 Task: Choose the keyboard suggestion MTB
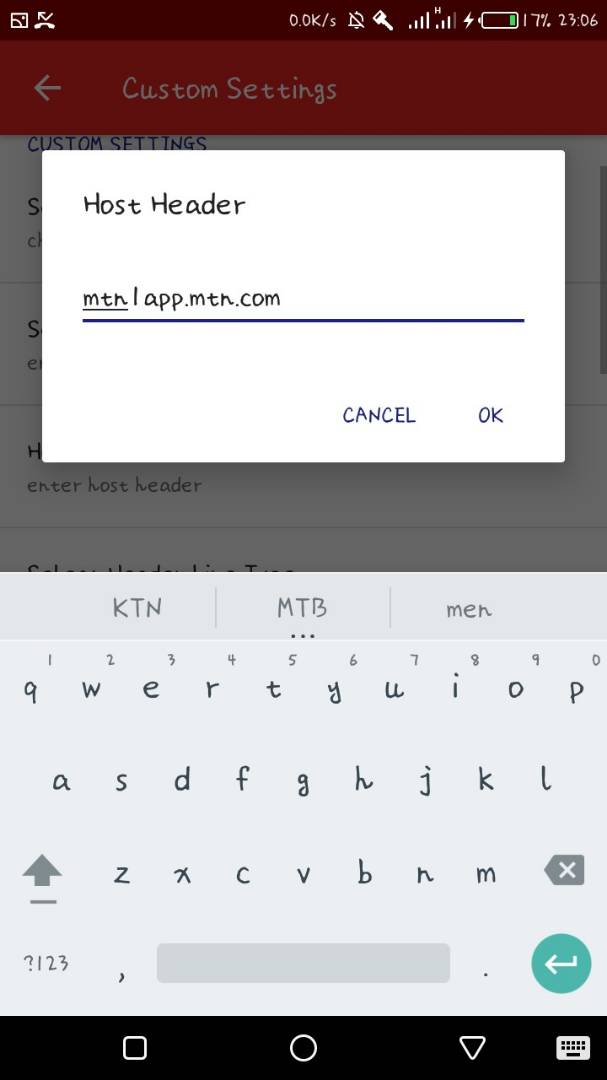click(x=302, y=608)
